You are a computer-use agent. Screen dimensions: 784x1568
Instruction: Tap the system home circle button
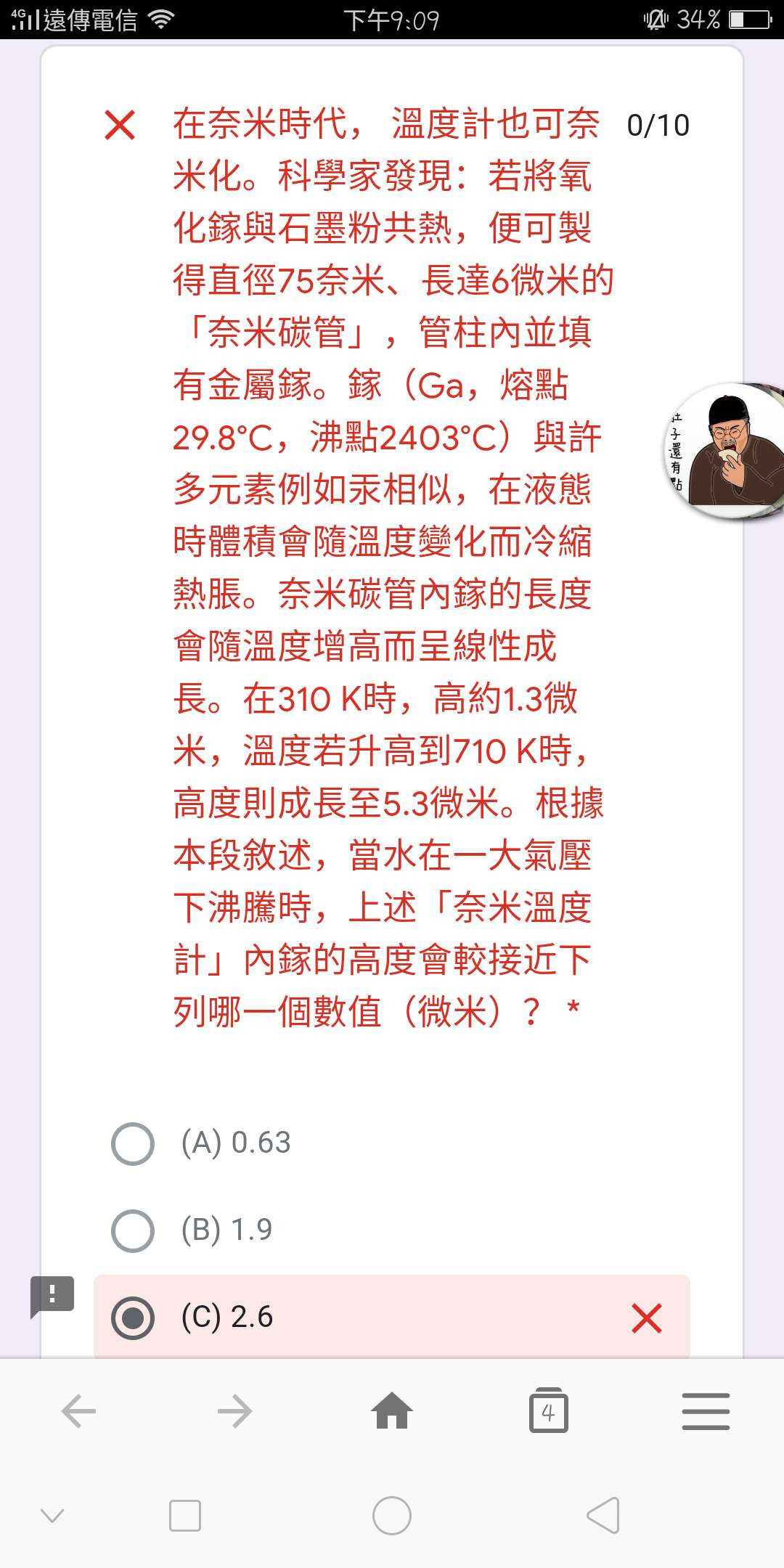(x=392, y=1516)
